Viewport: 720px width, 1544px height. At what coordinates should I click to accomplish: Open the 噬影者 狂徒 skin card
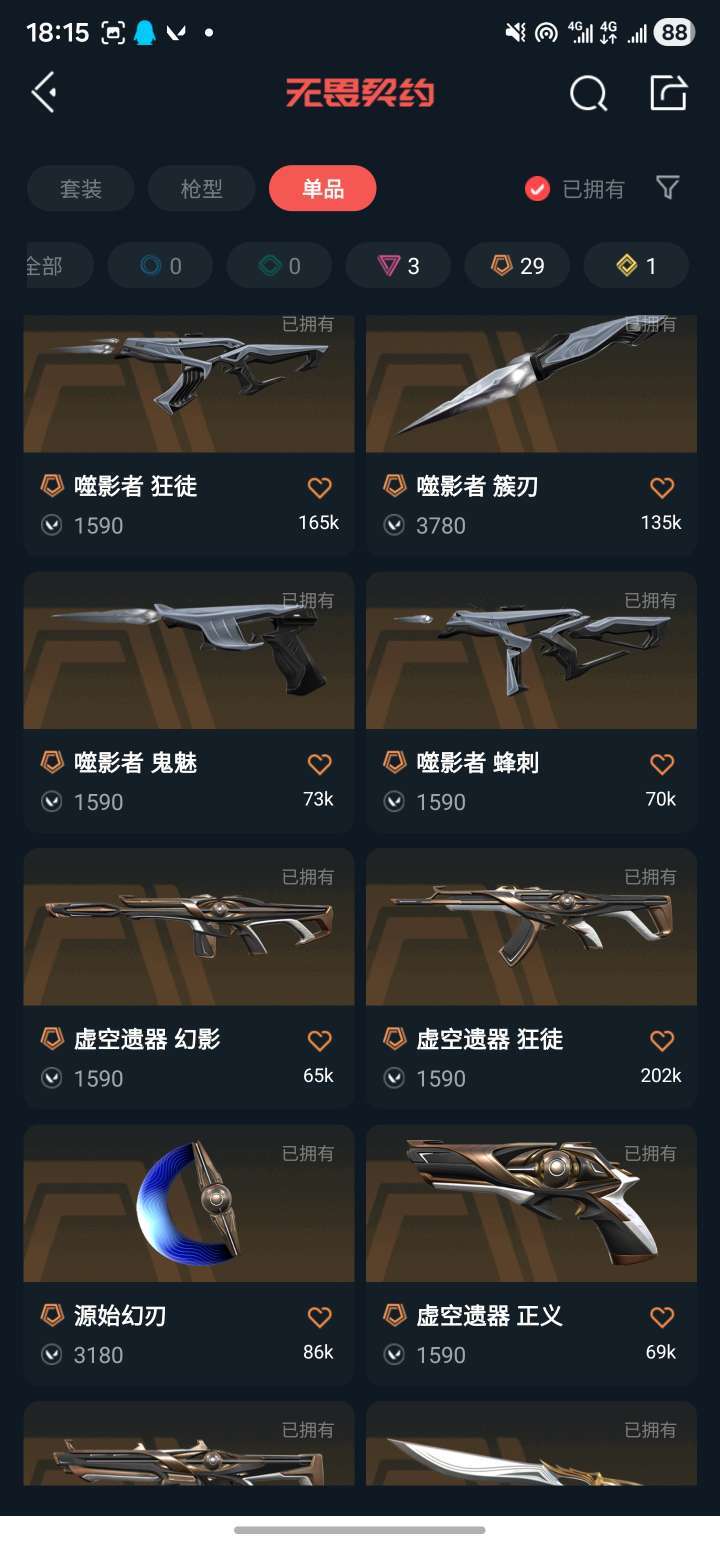[189, 435]
